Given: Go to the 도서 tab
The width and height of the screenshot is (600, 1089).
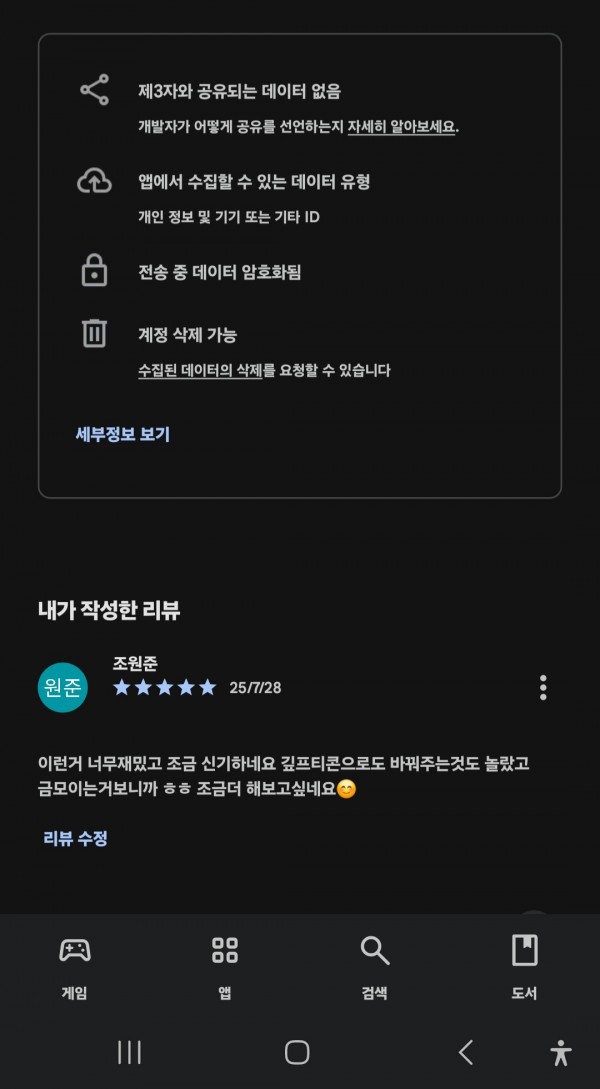Looking at the screenshot, I should 524,967.
